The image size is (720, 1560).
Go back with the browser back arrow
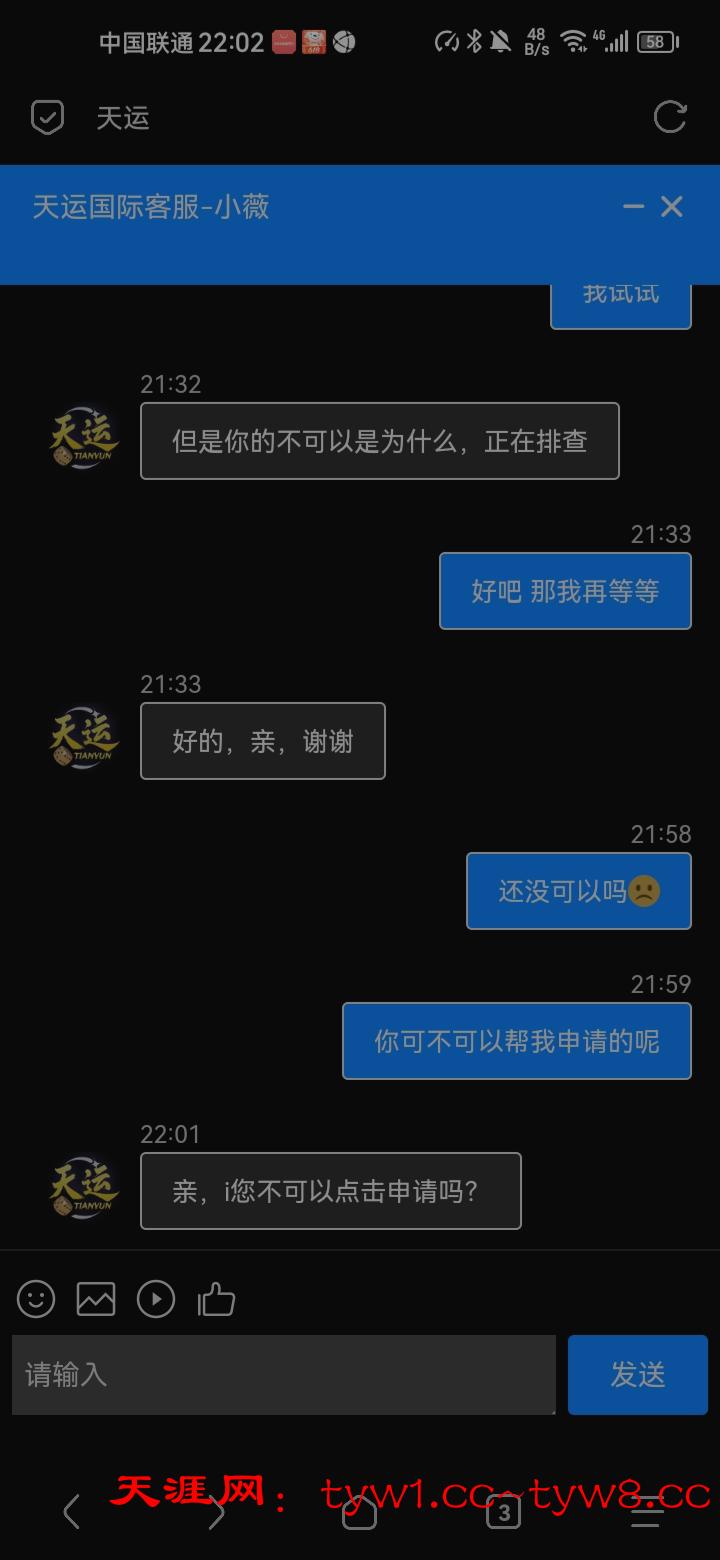71,1512
